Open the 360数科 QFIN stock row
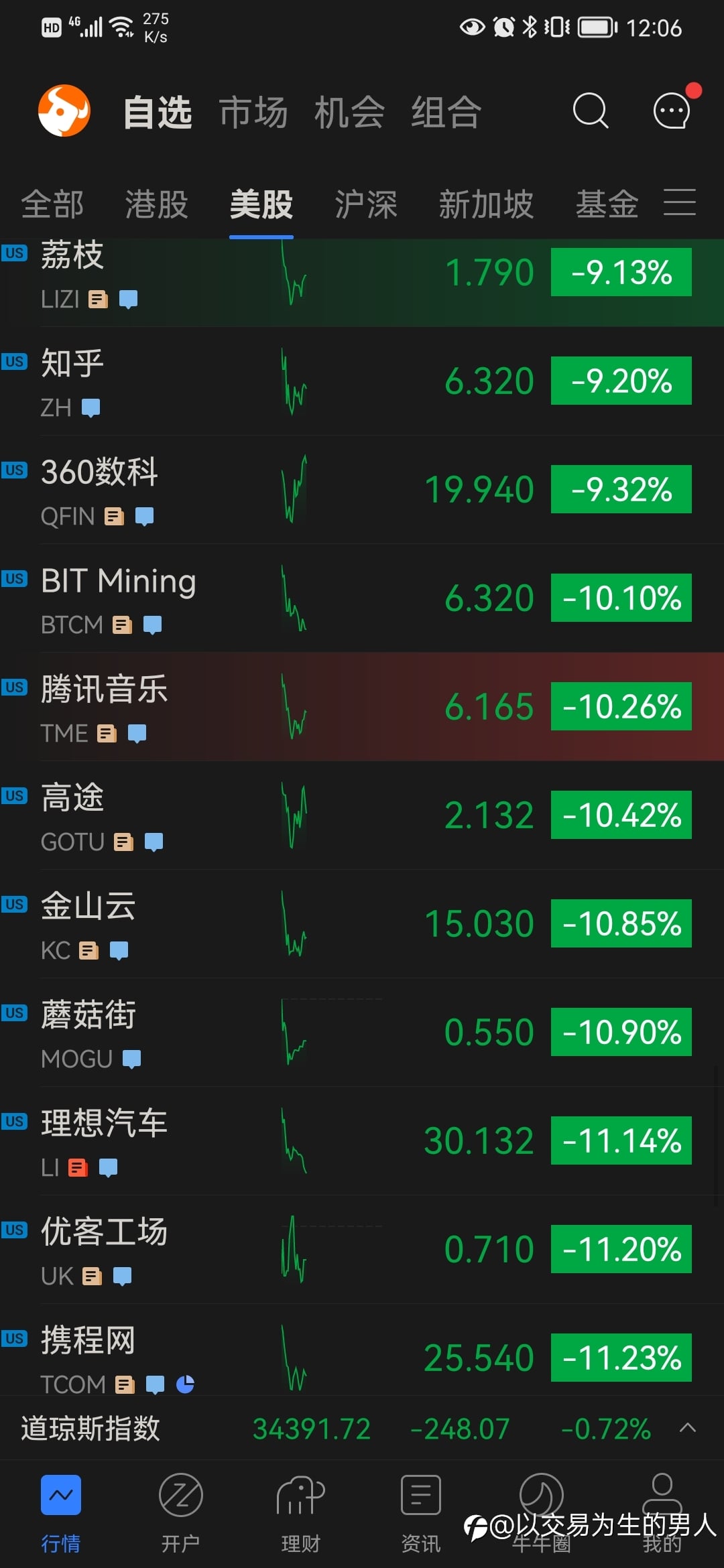This screenshot has width=724, height=1568. pos(362,490)
